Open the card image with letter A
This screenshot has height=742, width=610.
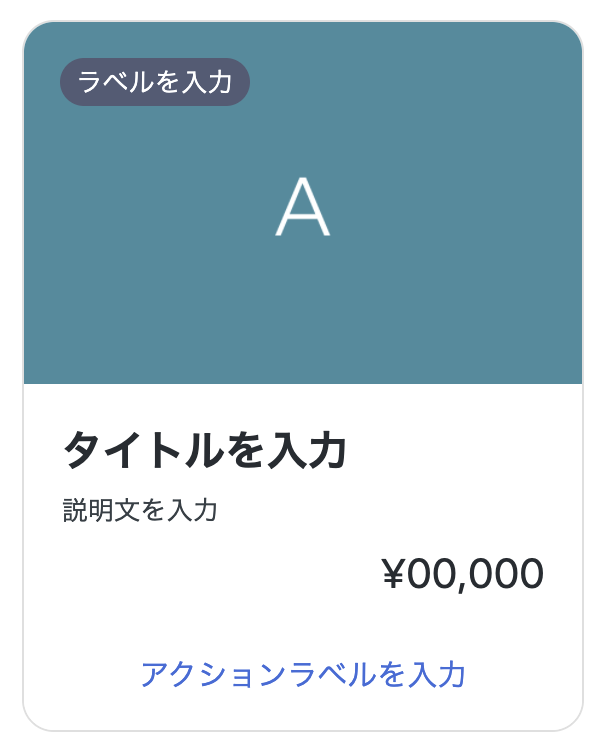click(x=303, y=208)
